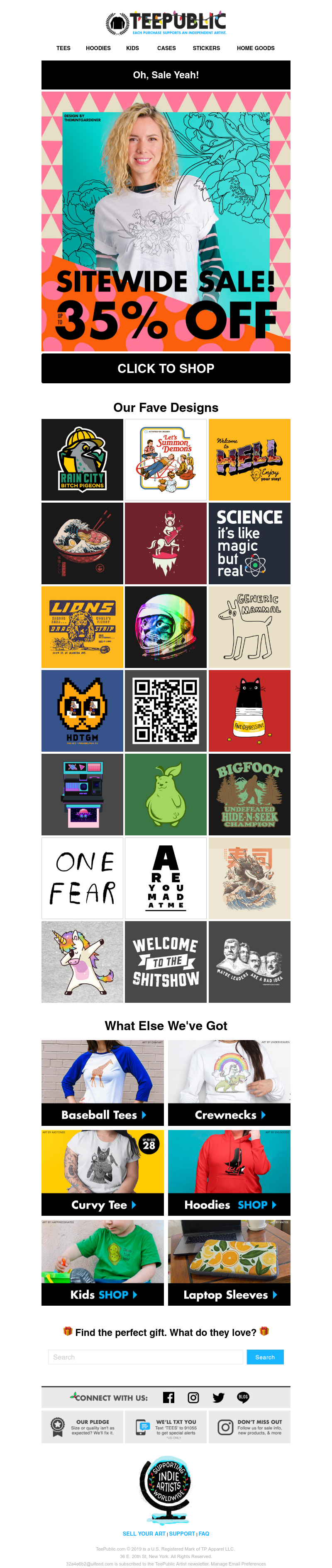Open TeePublic's Facebook page
332x1568 pixels.
click(169, 1398)
